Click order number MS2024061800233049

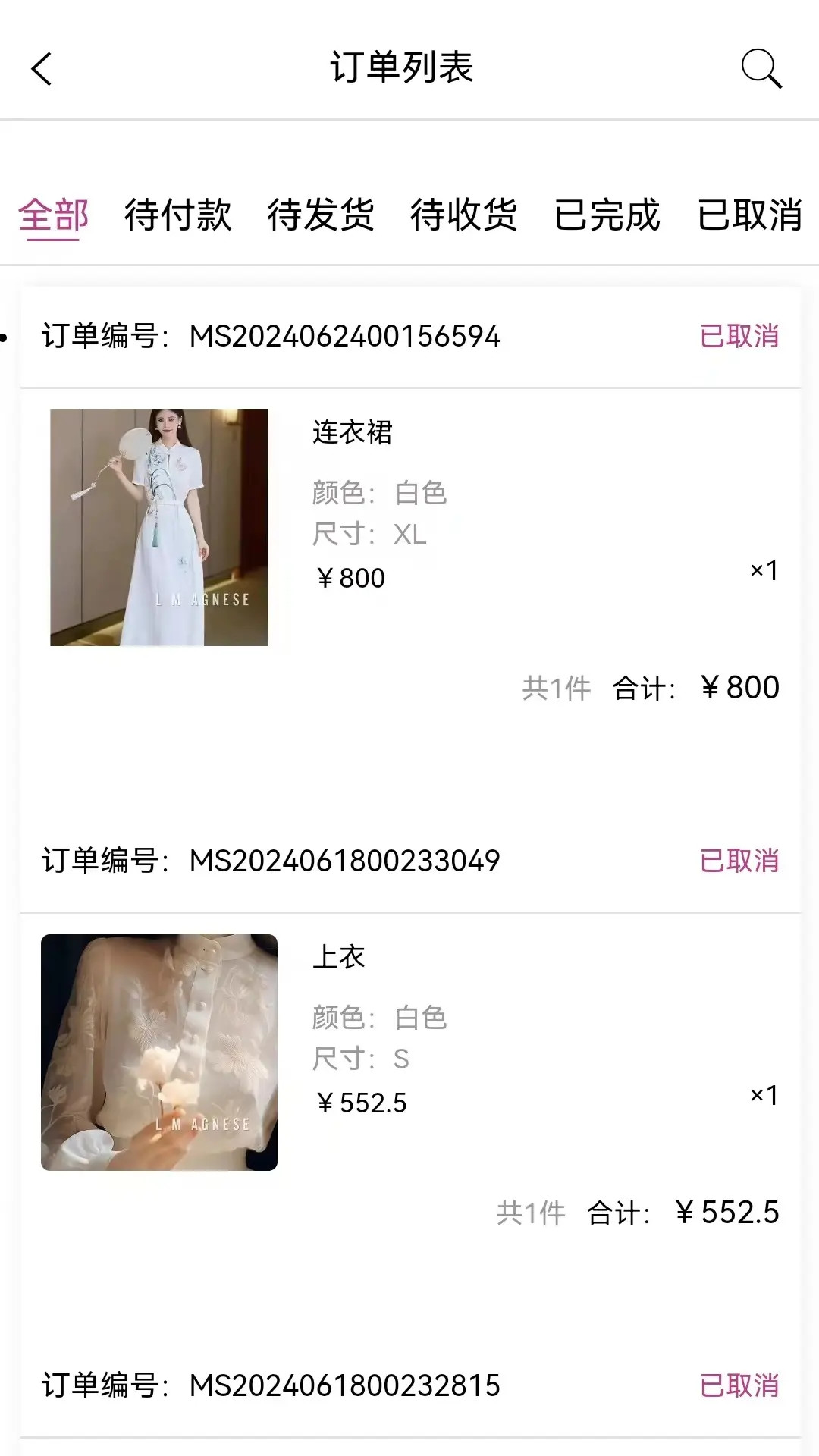345,861
